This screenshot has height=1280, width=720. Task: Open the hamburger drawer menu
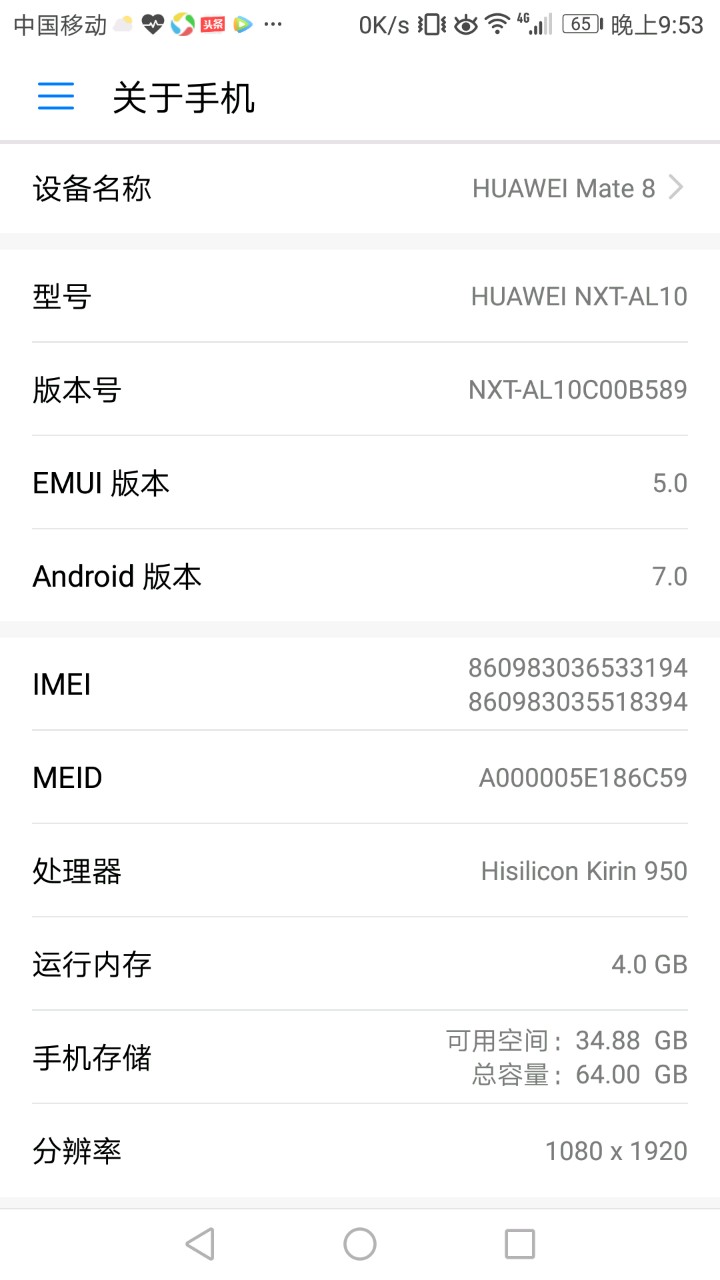[56, 96]
